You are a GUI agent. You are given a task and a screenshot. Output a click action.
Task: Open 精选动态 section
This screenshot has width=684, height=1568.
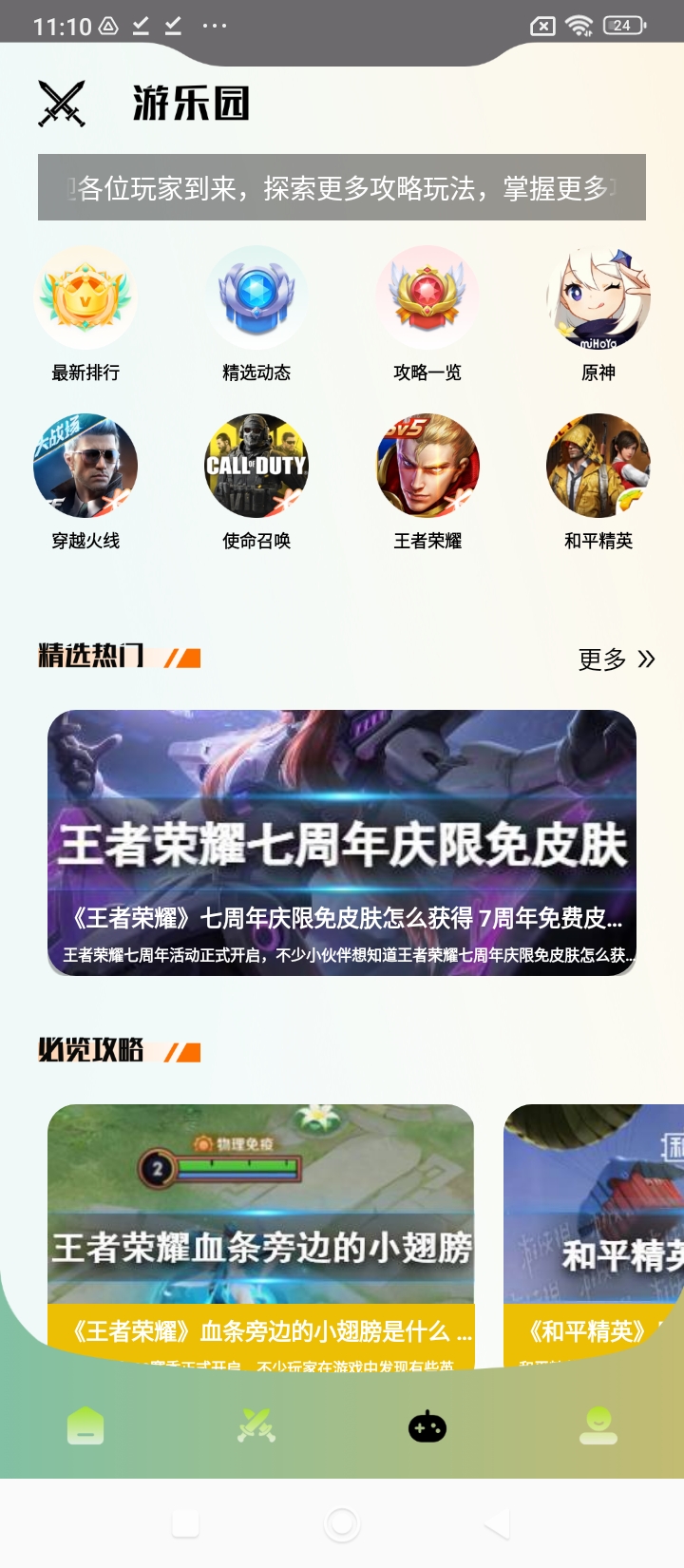click(256, 299)
